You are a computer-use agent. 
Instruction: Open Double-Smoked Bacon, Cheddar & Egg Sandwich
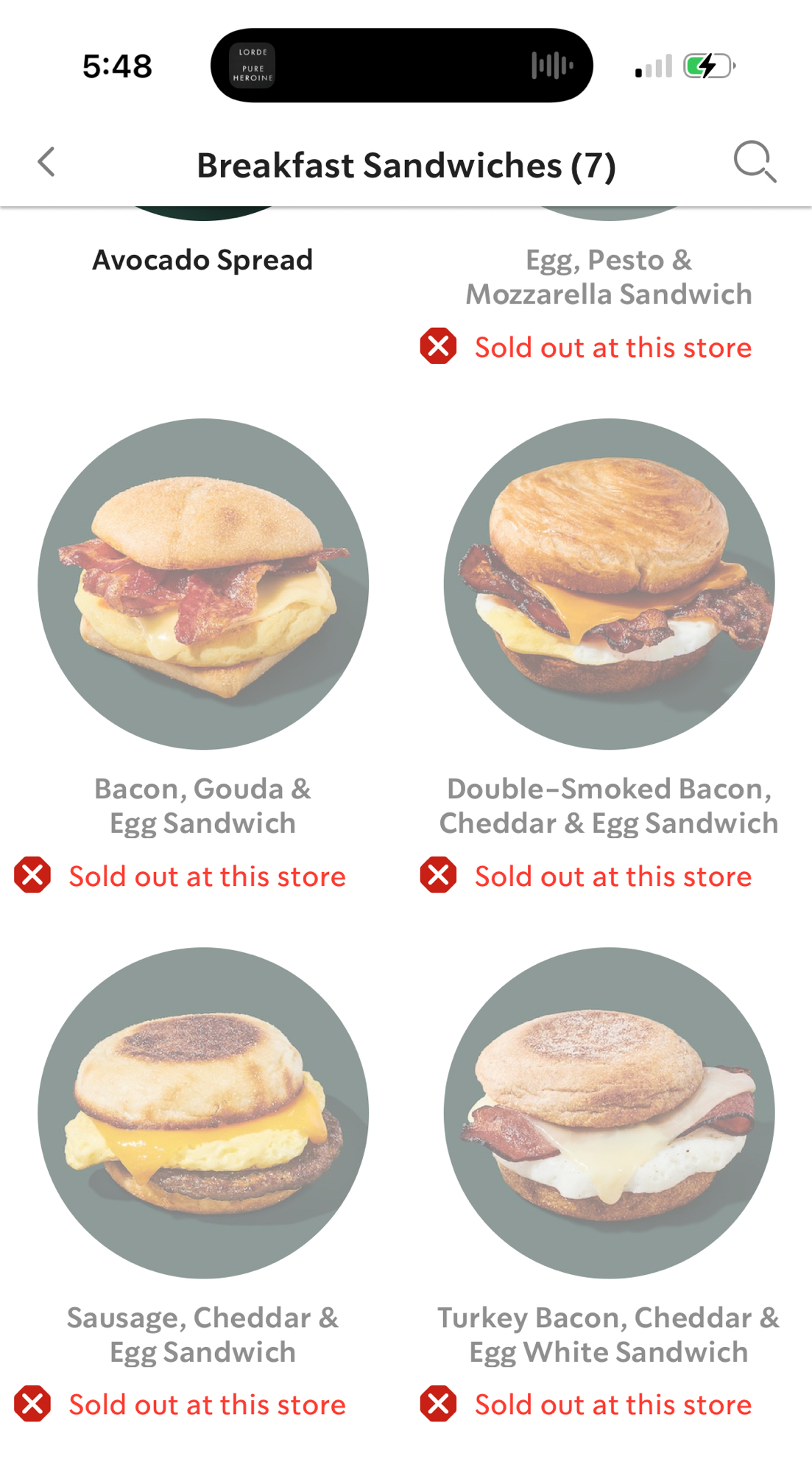click(x=609, y=584)
